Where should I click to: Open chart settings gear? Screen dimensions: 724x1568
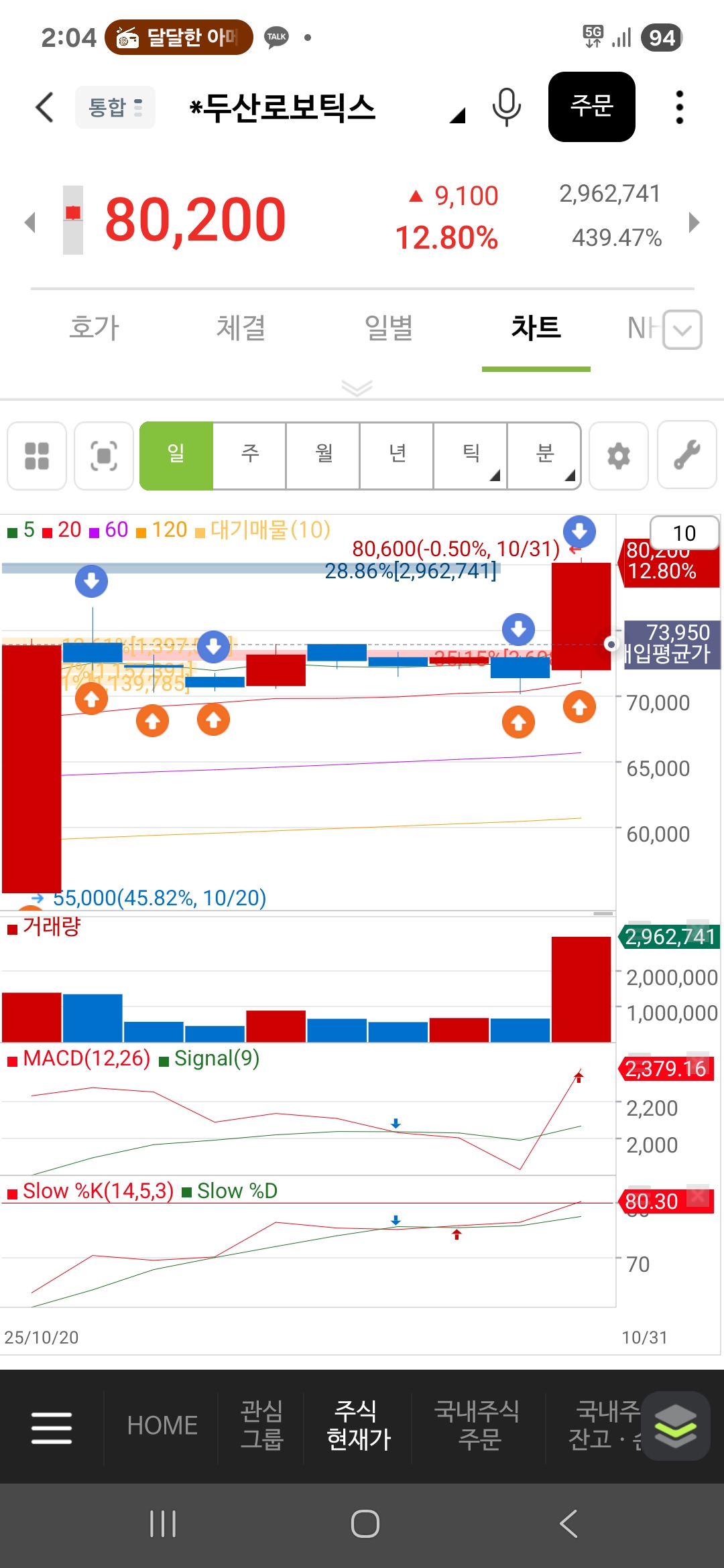pos(618,456)
